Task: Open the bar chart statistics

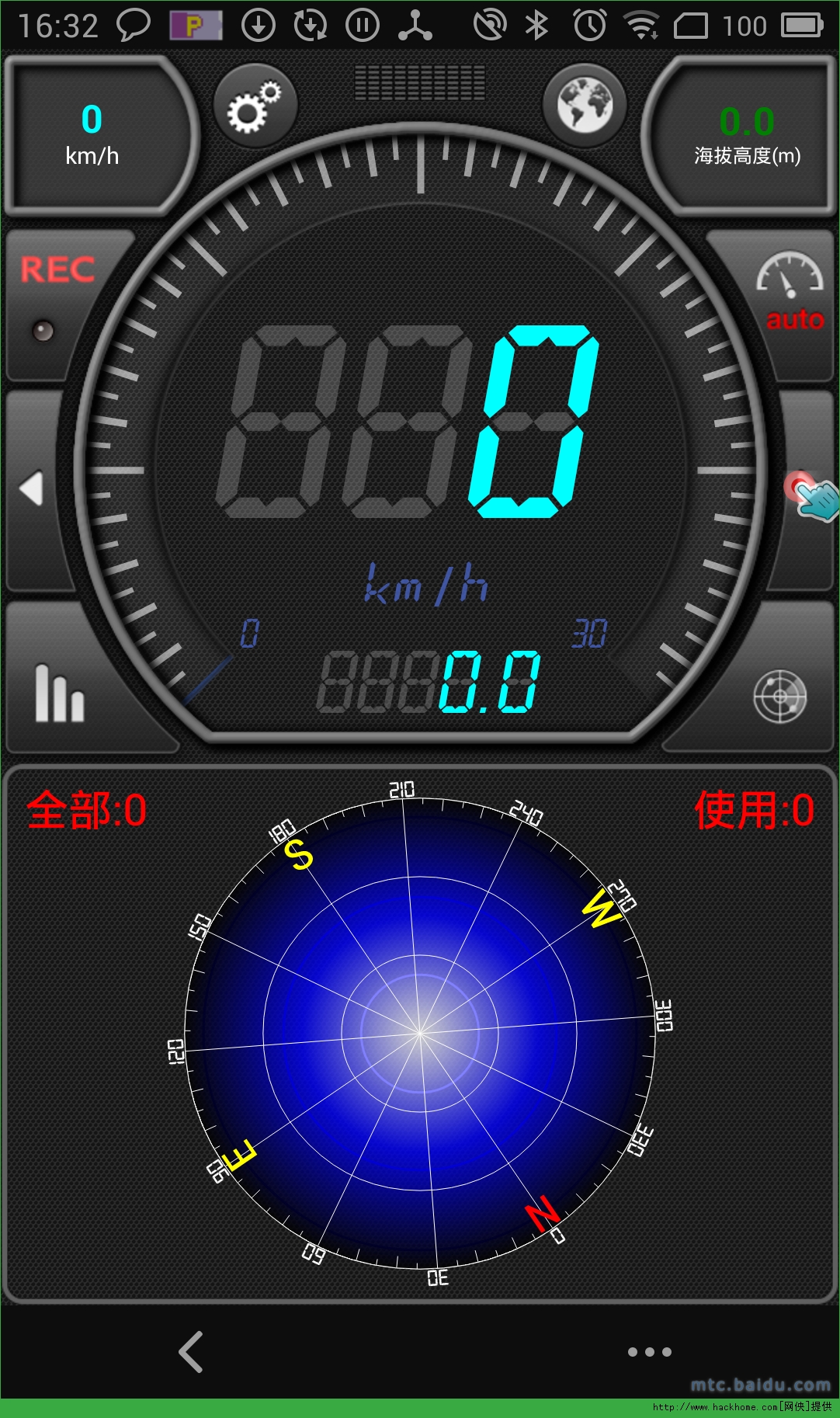Action: pos(59,693)
